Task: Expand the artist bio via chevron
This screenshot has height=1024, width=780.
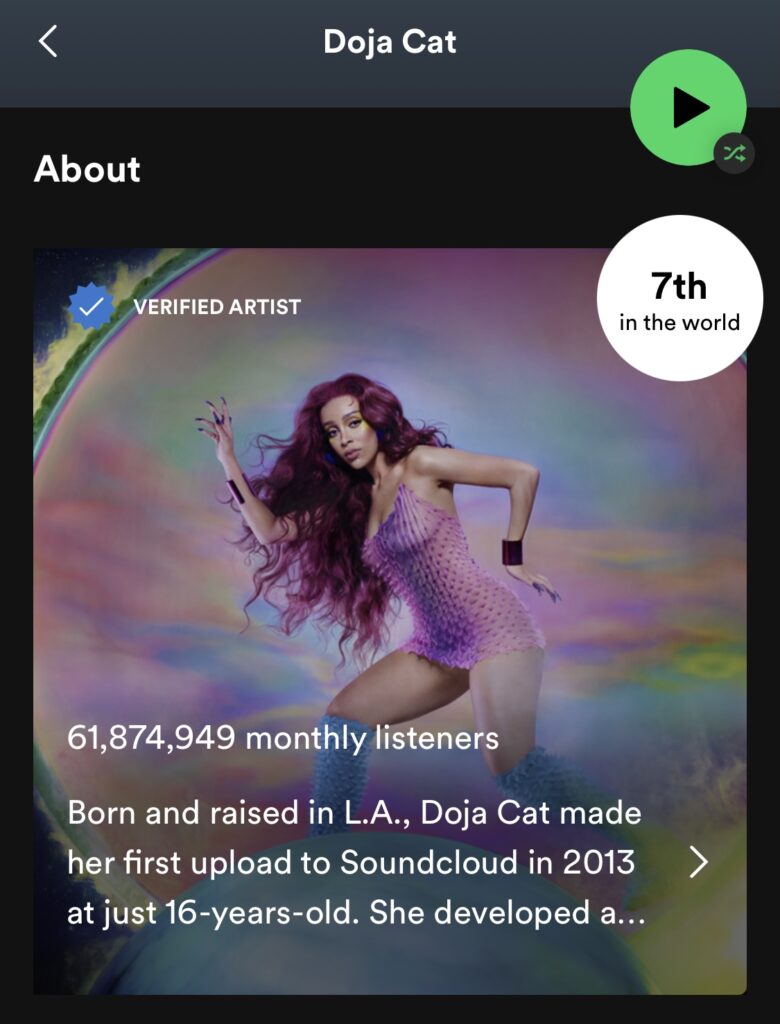Action: coord(698,862)
